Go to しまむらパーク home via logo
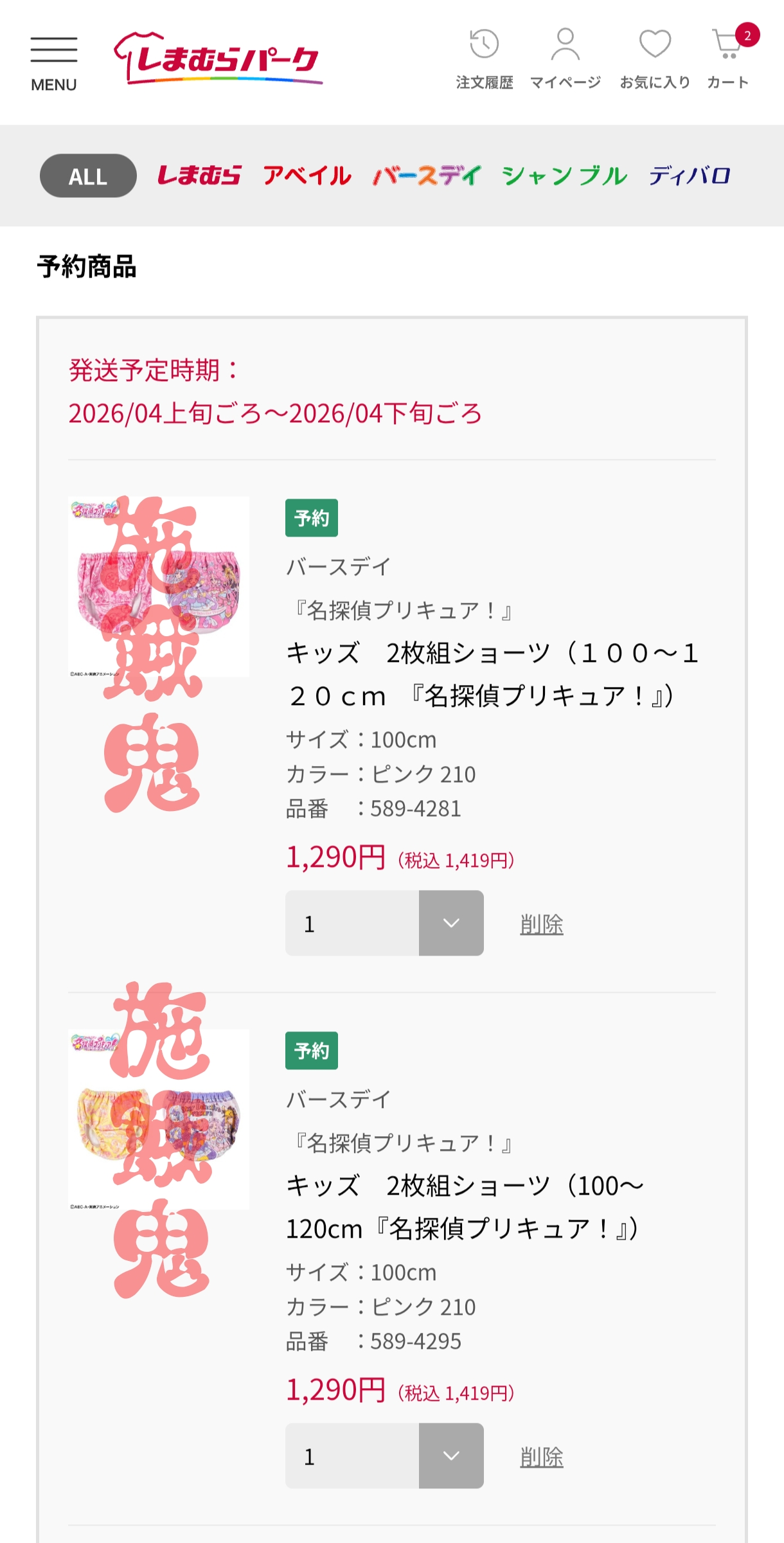The width and height of the screenshot is (784, 1543). click(218, 58)
